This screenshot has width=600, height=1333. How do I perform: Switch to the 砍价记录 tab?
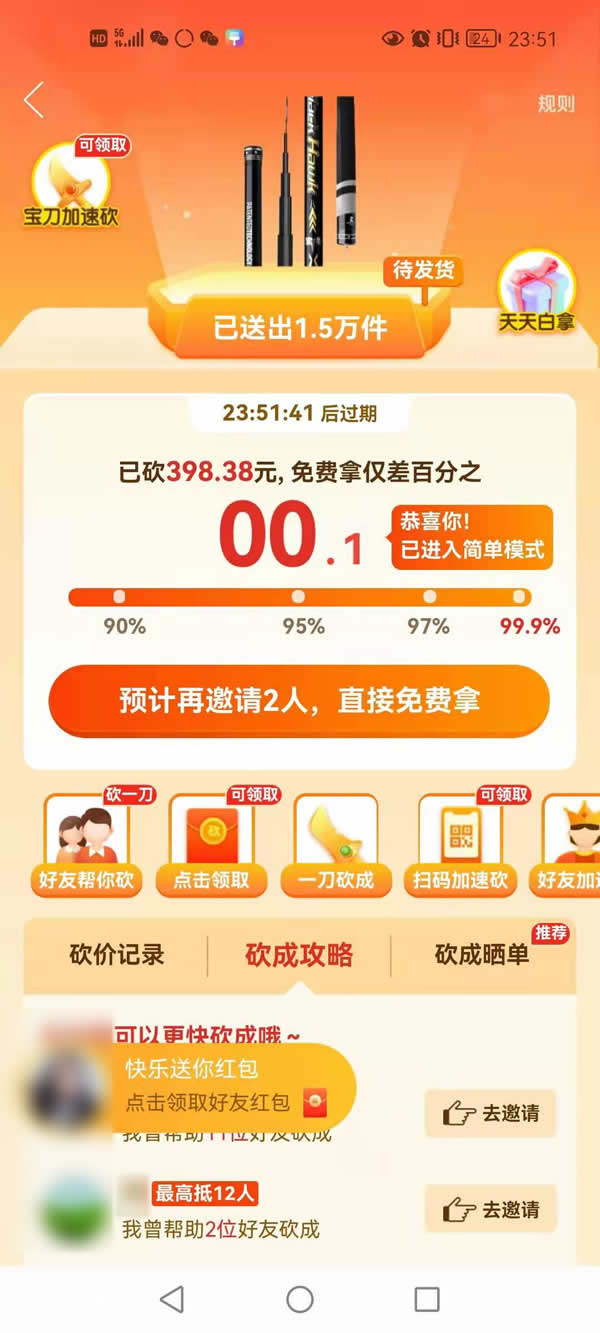(x=117, y=954)
